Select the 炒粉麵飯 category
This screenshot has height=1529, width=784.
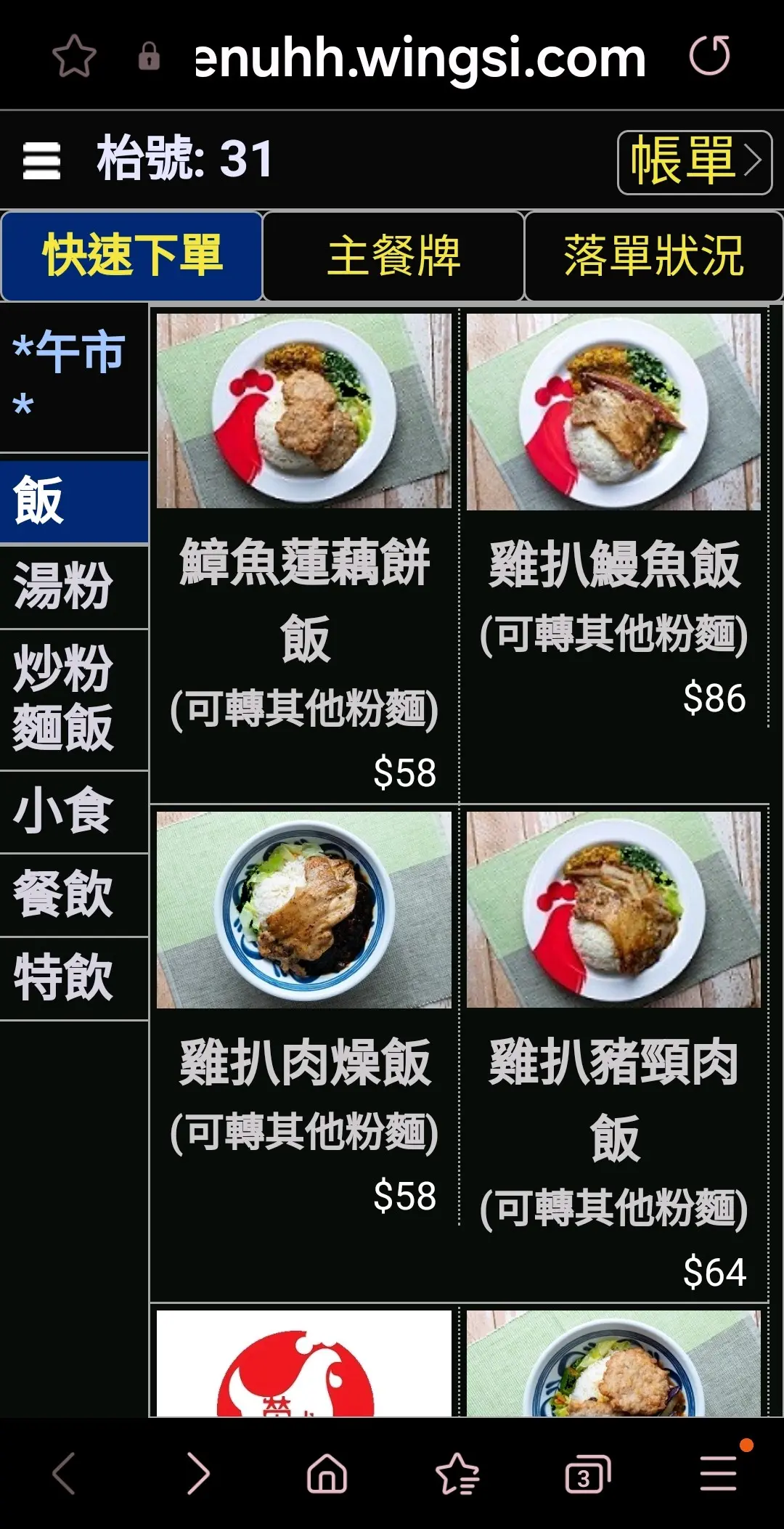coord(64,698)
